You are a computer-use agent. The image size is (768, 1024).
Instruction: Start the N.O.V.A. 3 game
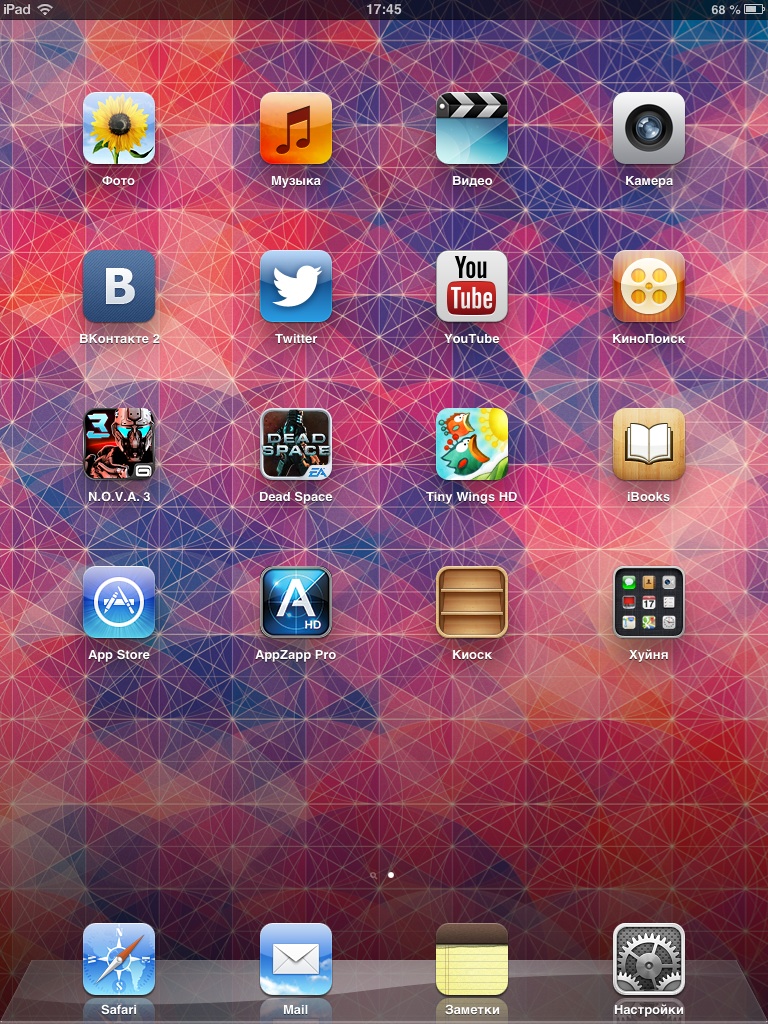119,444
